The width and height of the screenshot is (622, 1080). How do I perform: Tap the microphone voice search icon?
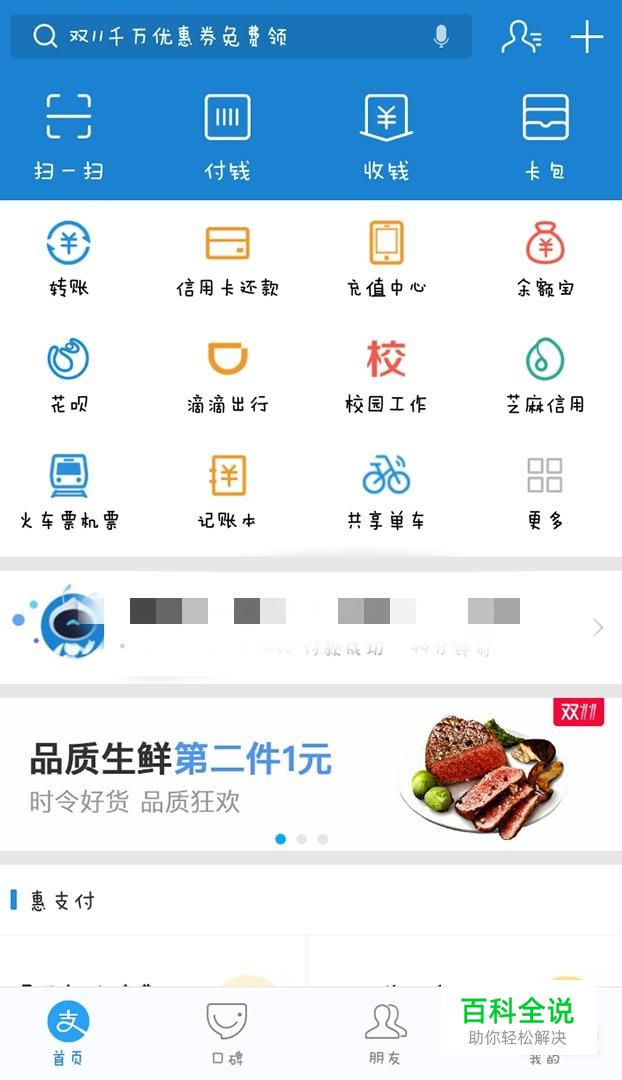coord(441,37)
